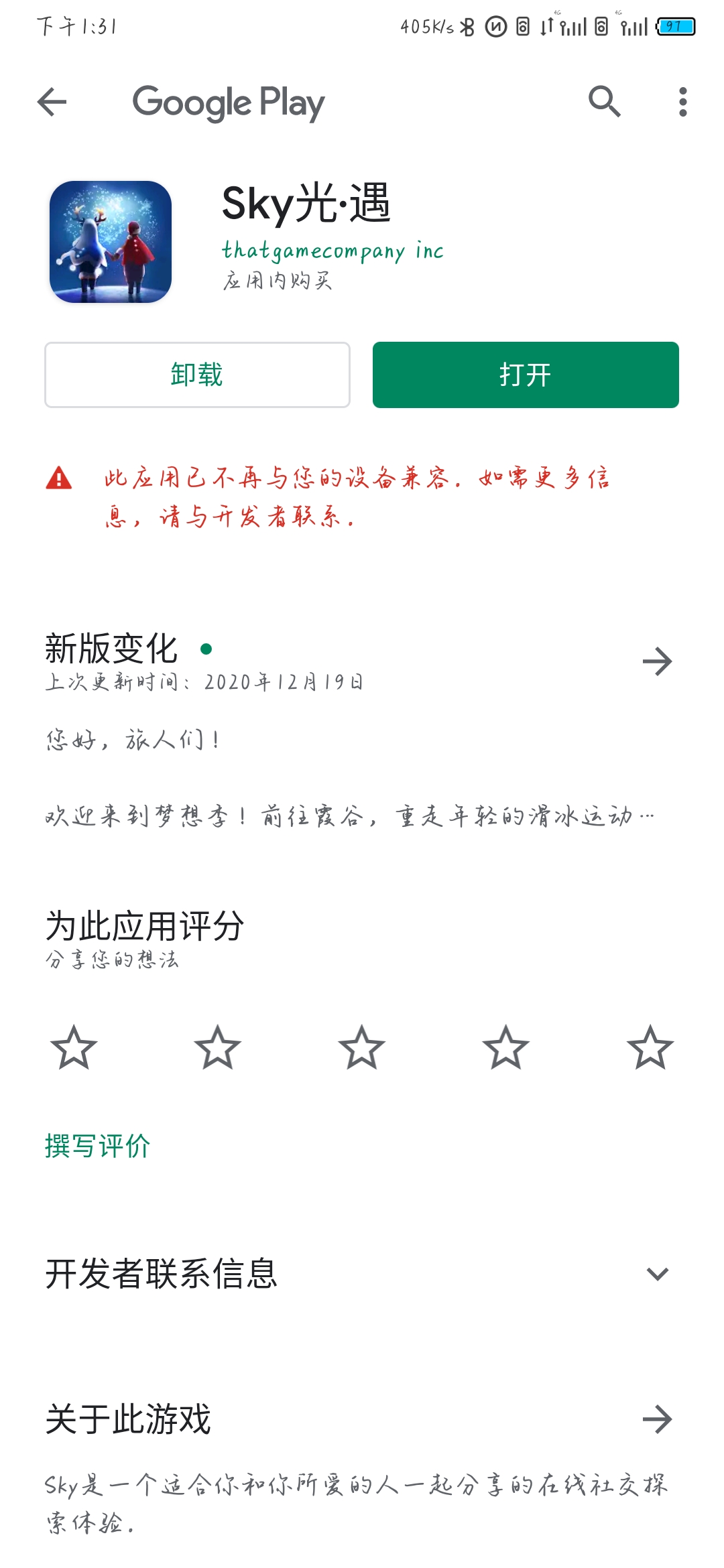The width and height of the screenshot is (724, 1568).
Task: Open the 新版变化 what's new arrow
Action: click(657, 661)
